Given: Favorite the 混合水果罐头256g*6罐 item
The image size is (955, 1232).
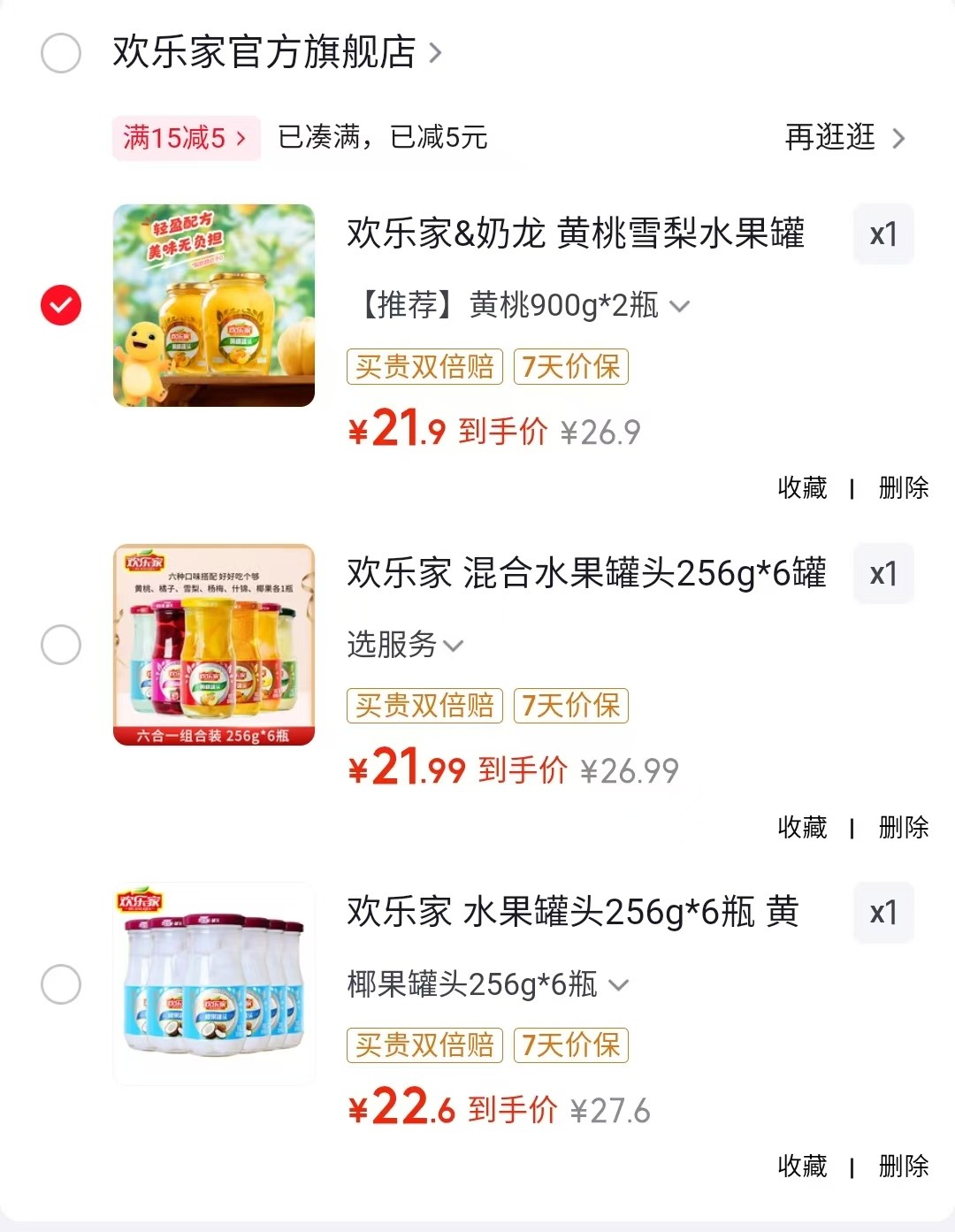Looking at the screenshot, I should pos(802,827).
